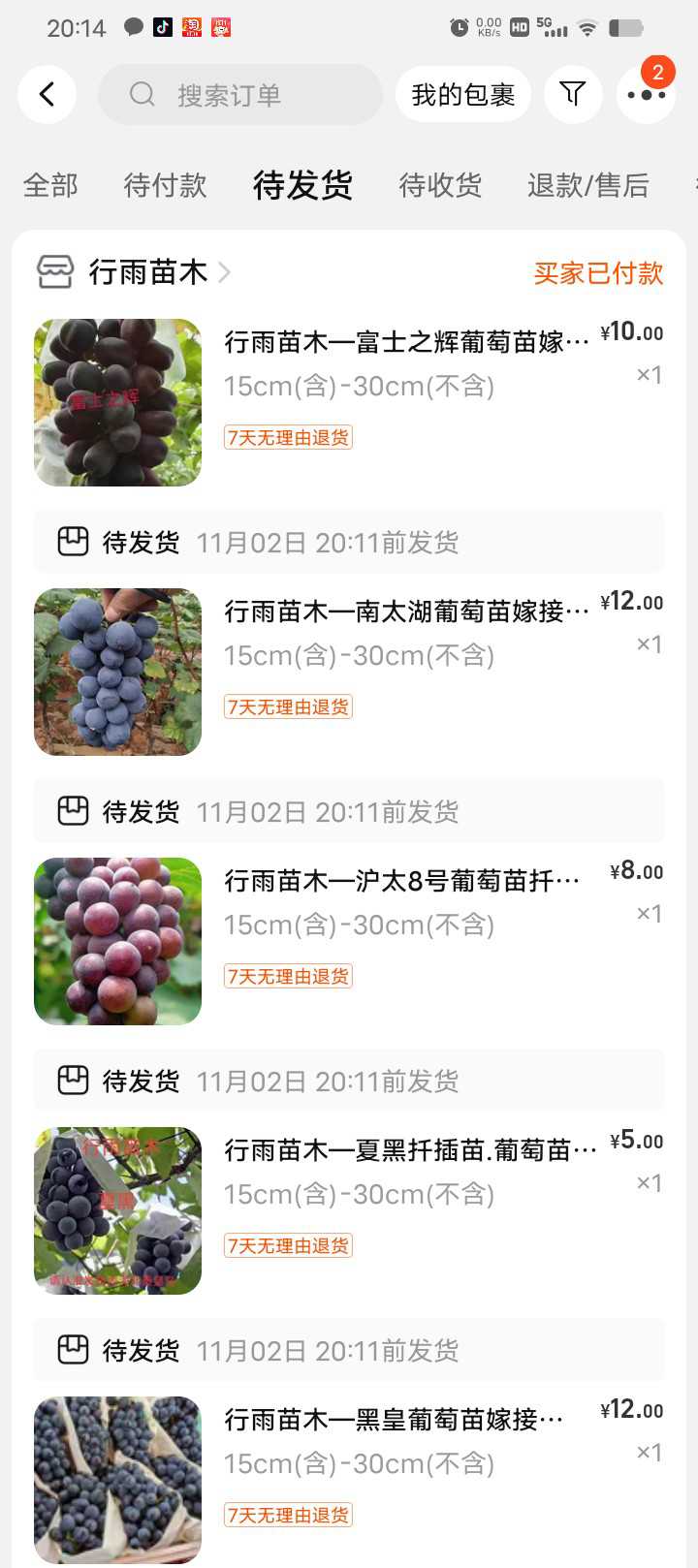Select the 待发货 tab
698x1568 pixels.
pyautogui.click(x=302, y=184)
